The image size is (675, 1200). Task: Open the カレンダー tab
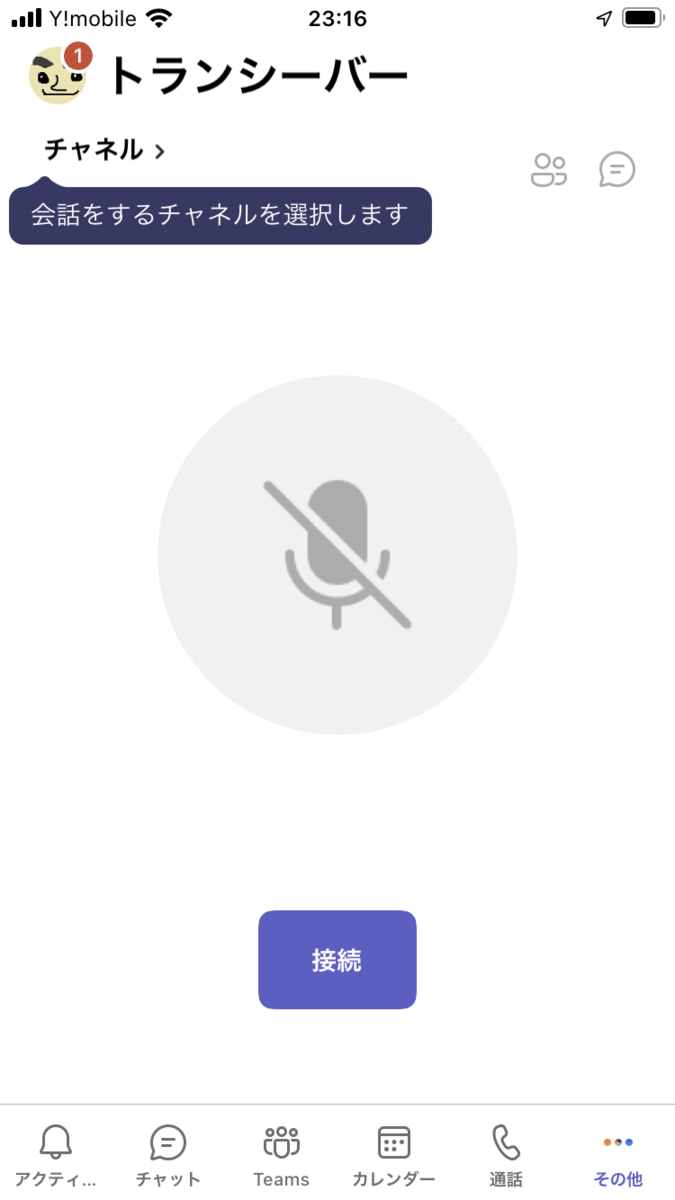pos(394,1155)
